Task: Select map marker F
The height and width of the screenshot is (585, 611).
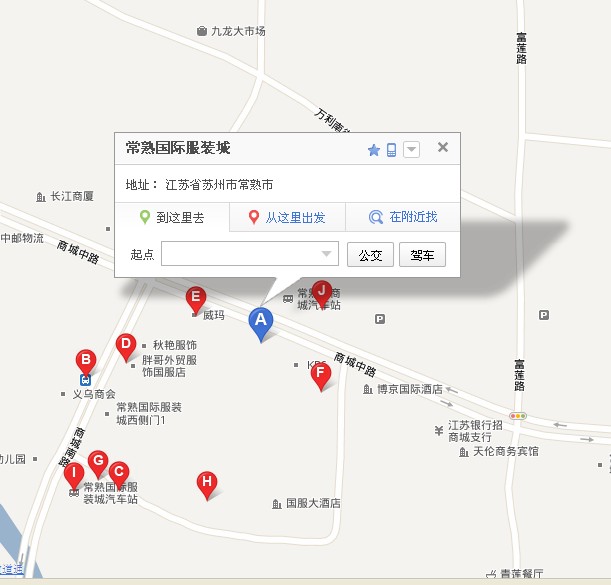Action: pos(320,375)
